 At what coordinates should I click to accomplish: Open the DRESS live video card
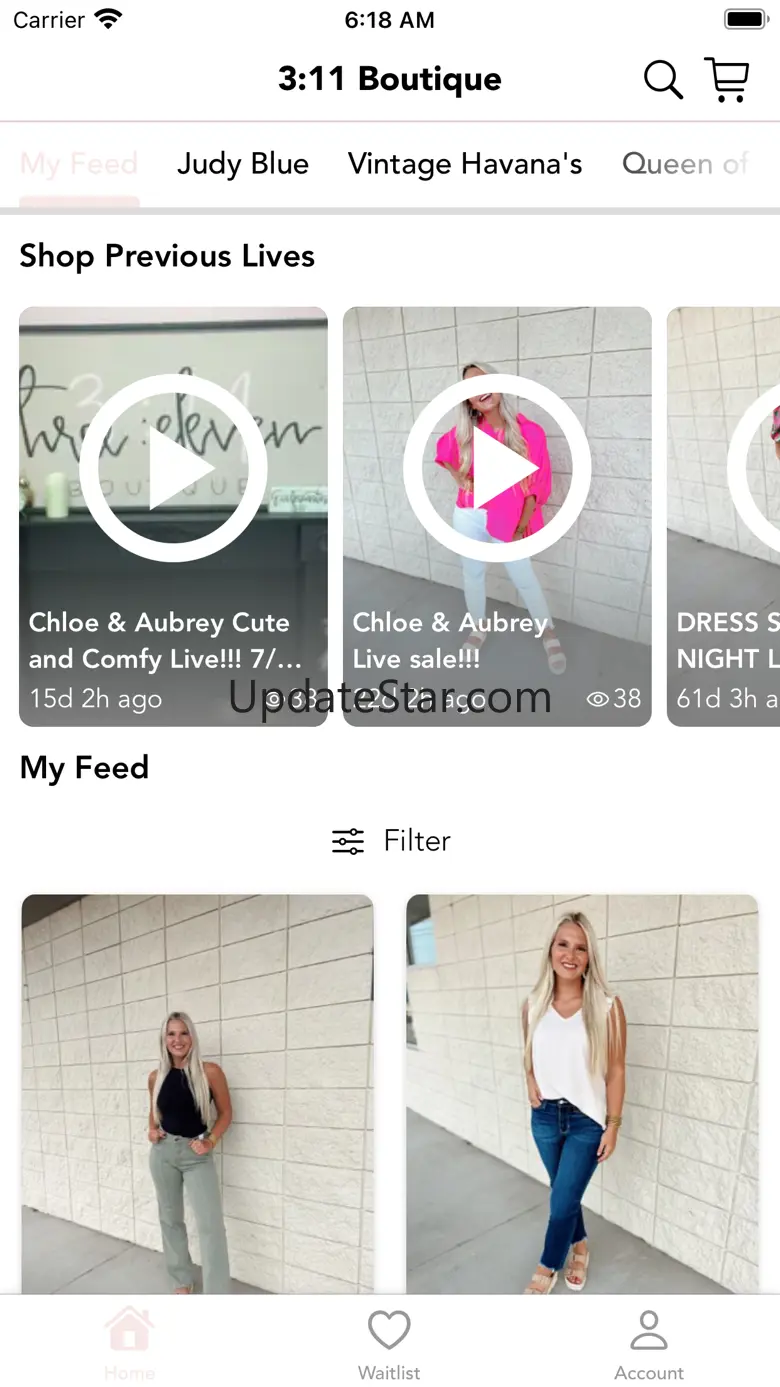tap(723, 516)
